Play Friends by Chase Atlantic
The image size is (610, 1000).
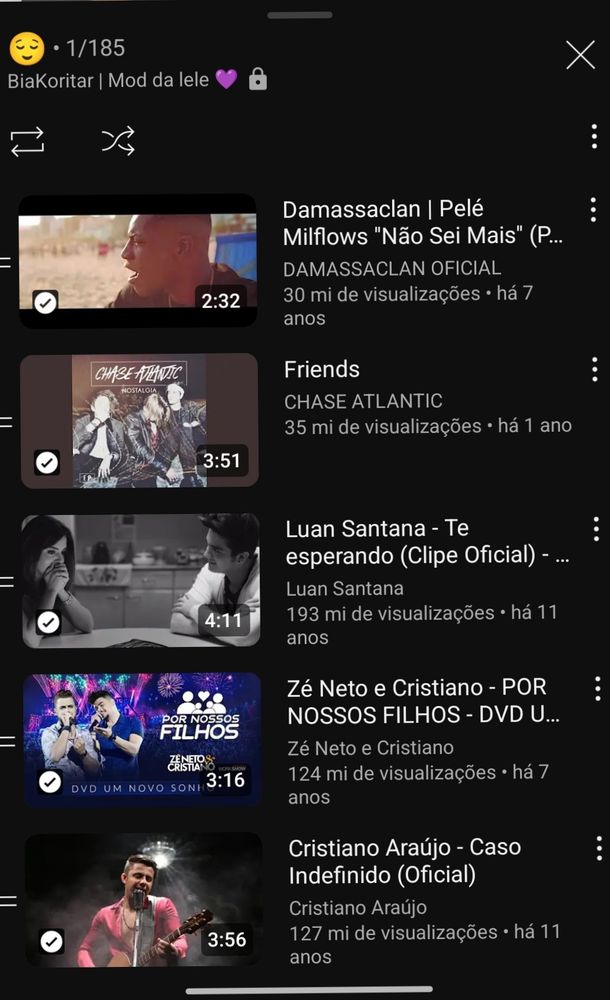click(x=139, y=420)
